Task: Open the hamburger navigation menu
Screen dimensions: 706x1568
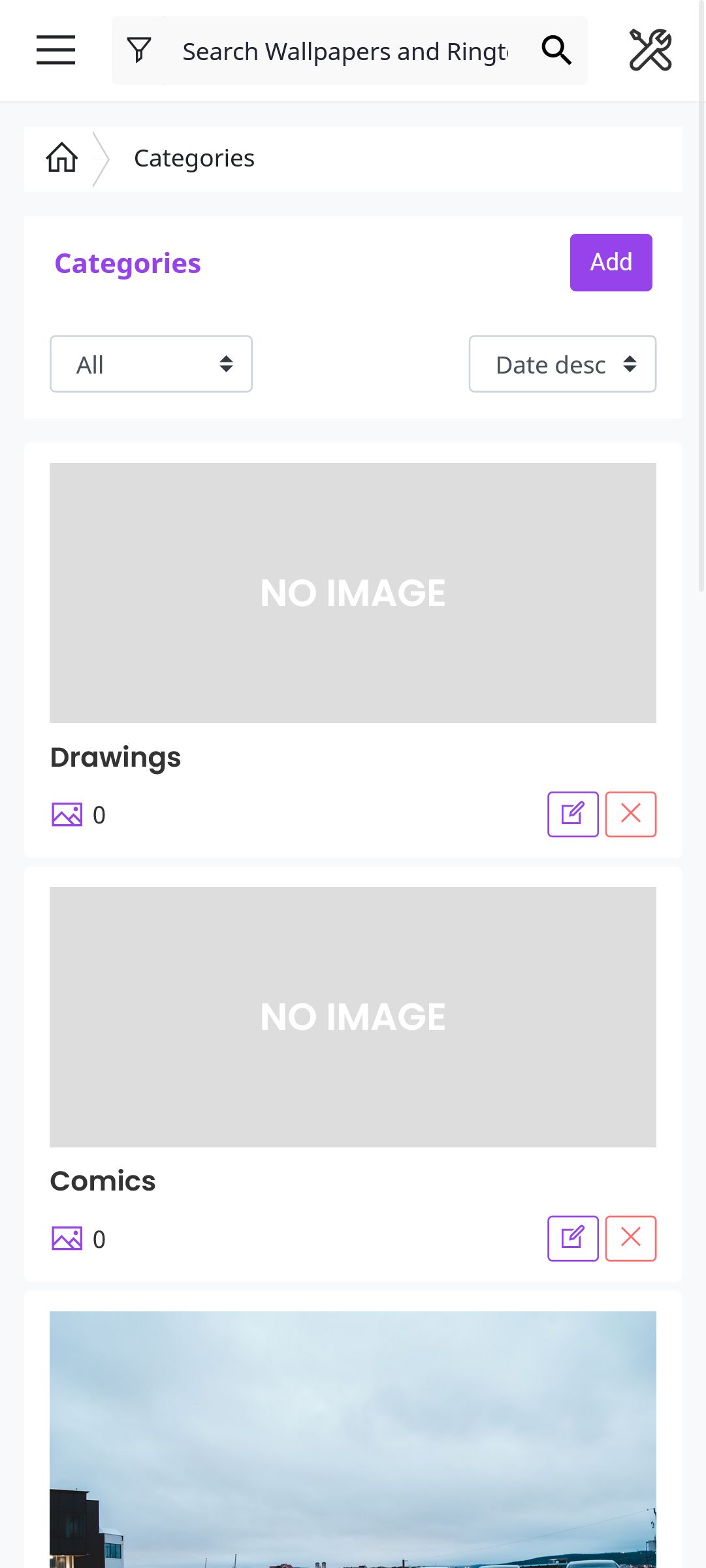Action: pyautogui.click(x=56, y=50)
